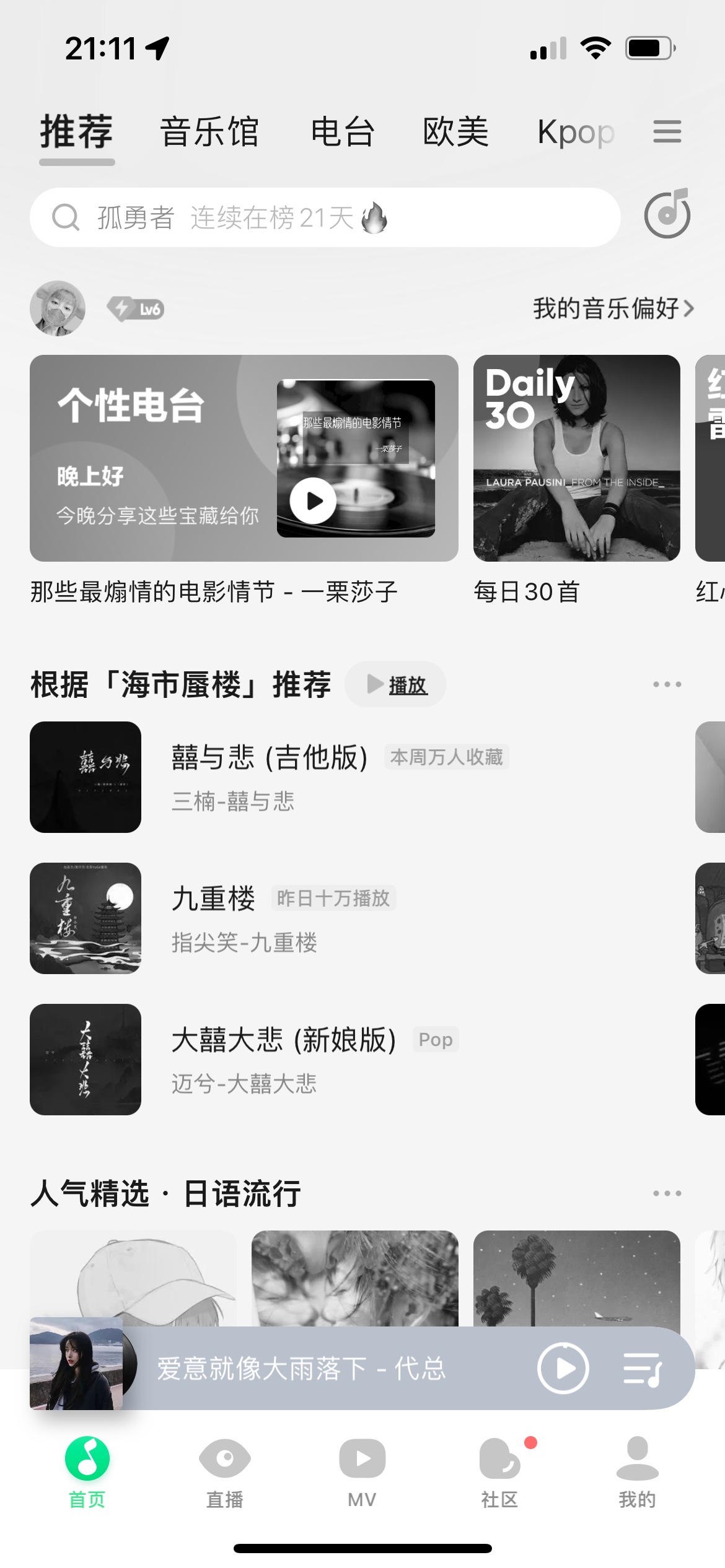Open more options for 海市蜃楼 recommendations
Screen dimensions: 725x1568
(667, 684)
